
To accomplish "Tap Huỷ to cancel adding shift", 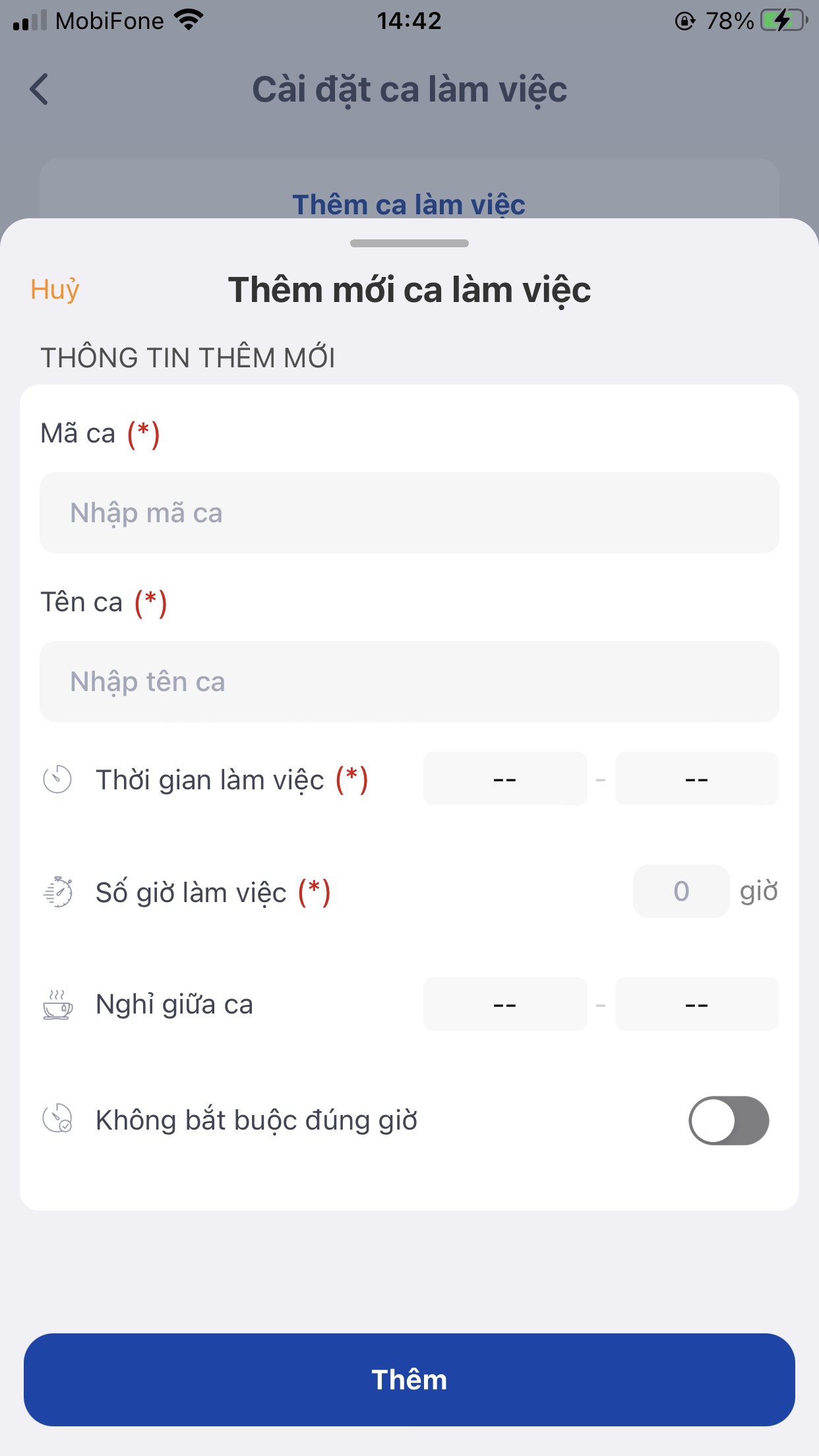I will (55, 289).
